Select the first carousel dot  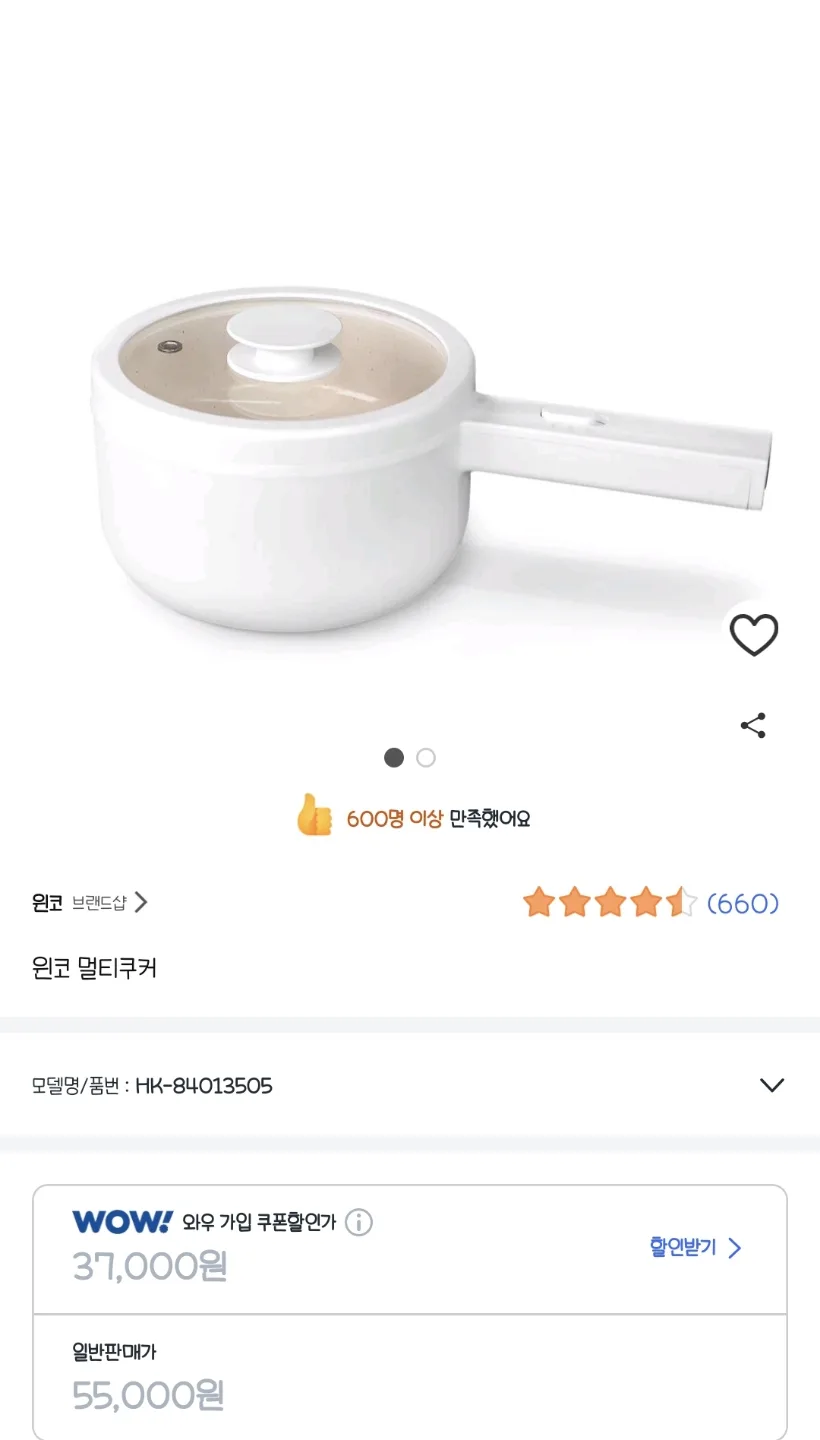(x=394, y=758)
